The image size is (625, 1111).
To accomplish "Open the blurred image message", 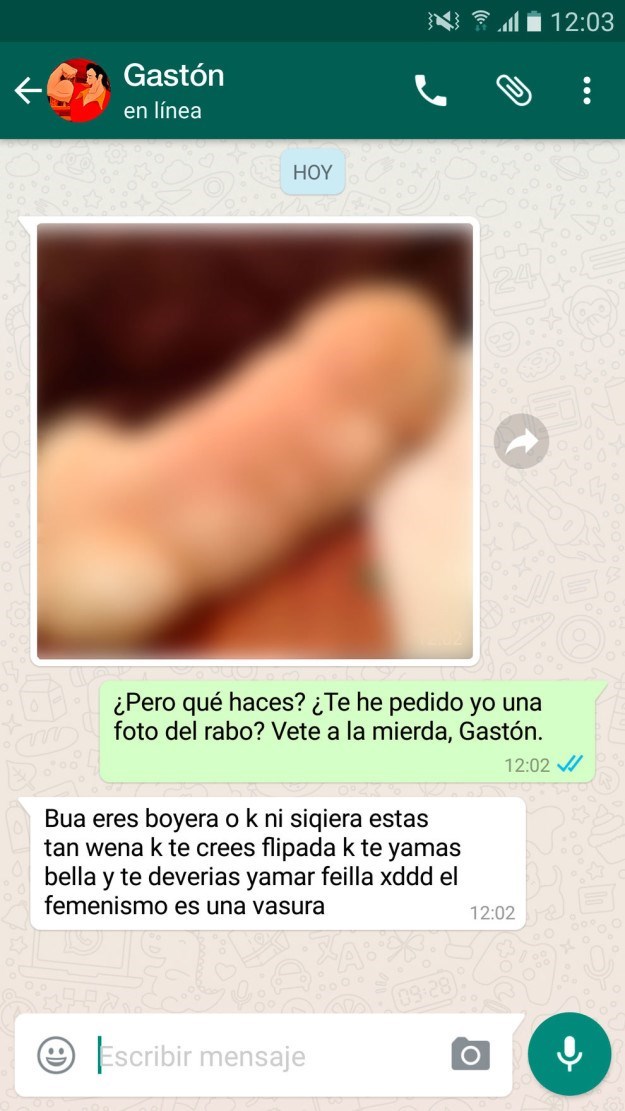I will [255, 440].
